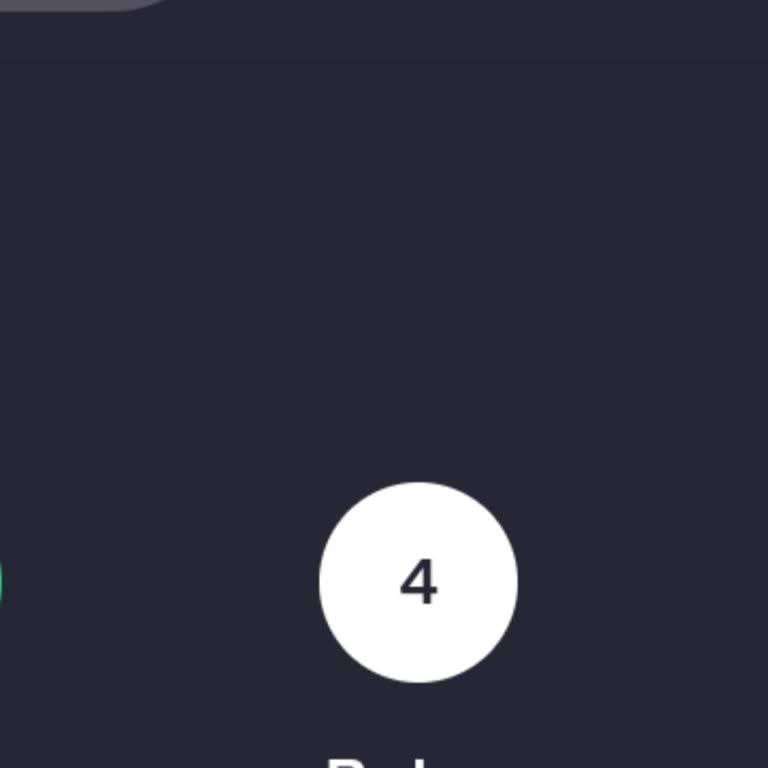The width and height of the screenshot is (768, 768).
Task: Select the step 4 circle
Action: [x=418, y=582]
